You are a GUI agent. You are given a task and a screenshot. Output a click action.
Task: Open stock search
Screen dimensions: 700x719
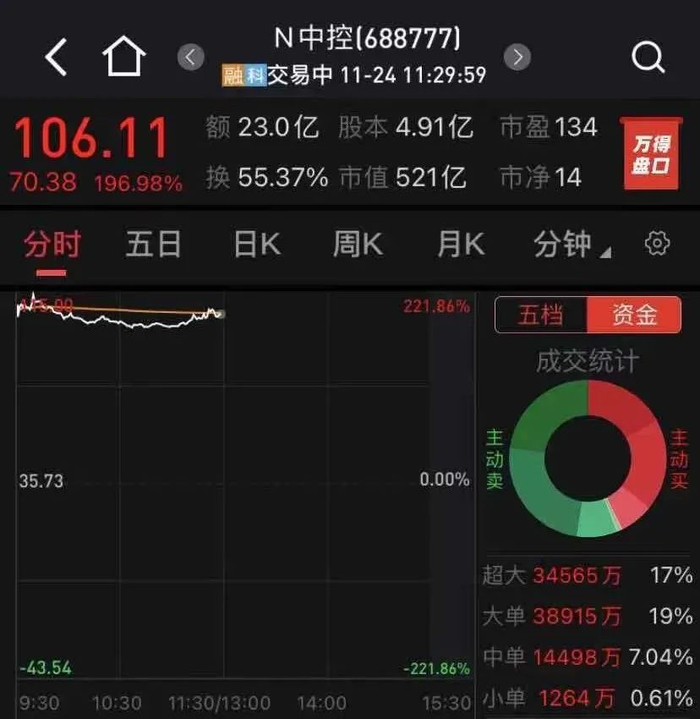[x=648, y=56]
